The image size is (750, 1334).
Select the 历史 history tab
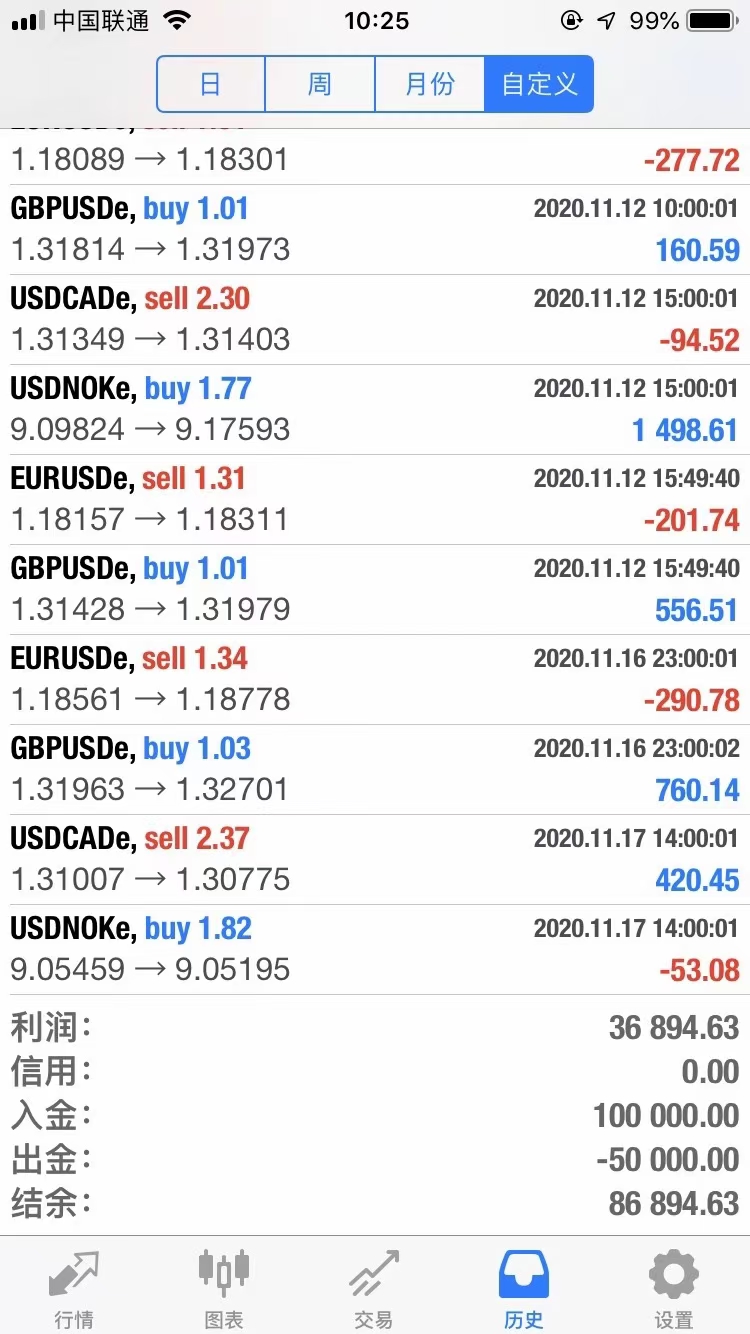click(x=524, y=1288)
